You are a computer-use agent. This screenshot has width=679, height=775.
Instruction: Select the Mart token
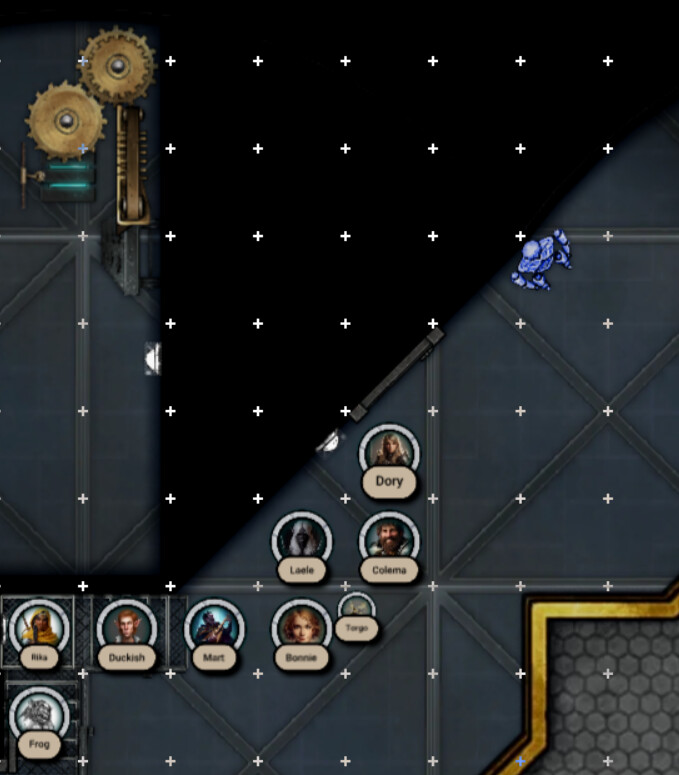click(214, 628)
